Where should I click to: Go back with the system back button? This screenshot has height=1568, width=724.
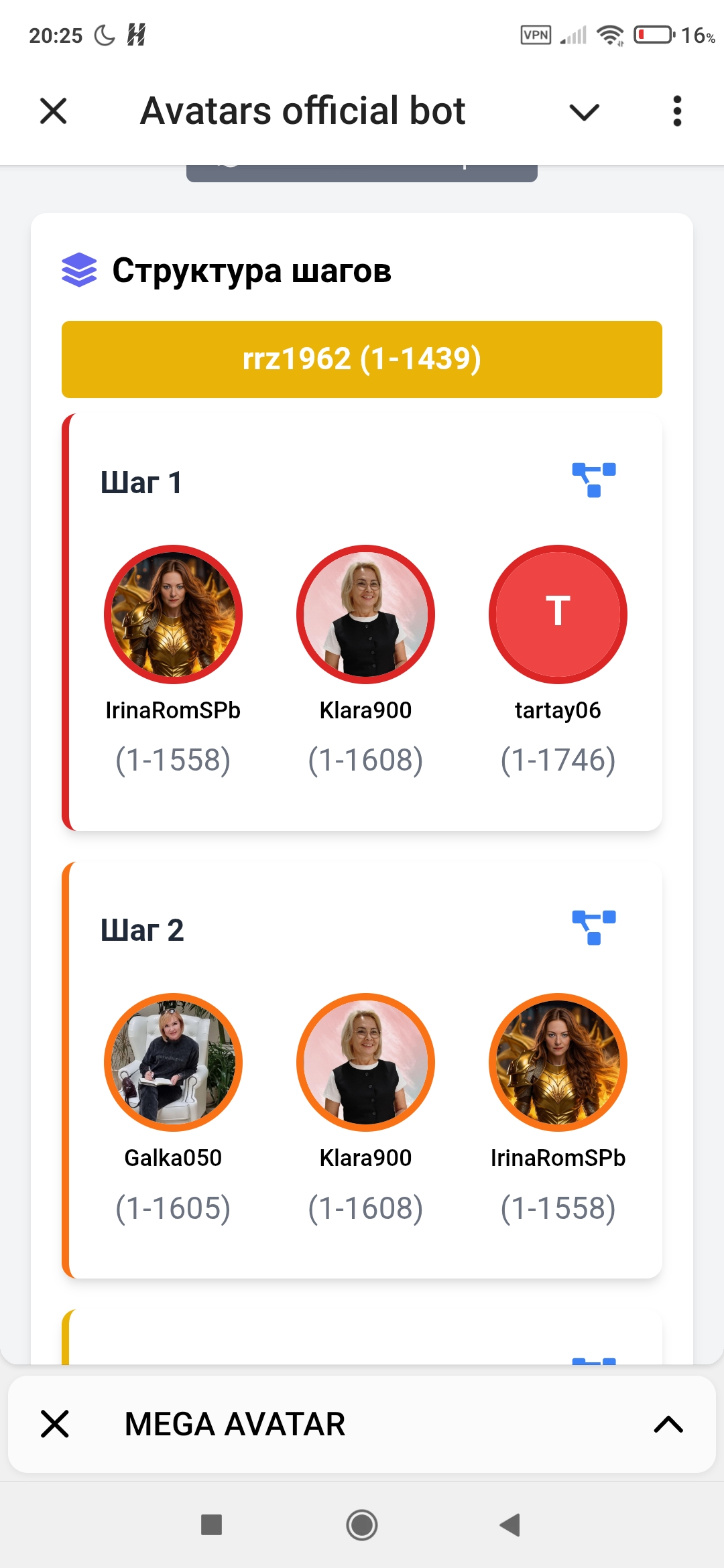point(510,1525)
